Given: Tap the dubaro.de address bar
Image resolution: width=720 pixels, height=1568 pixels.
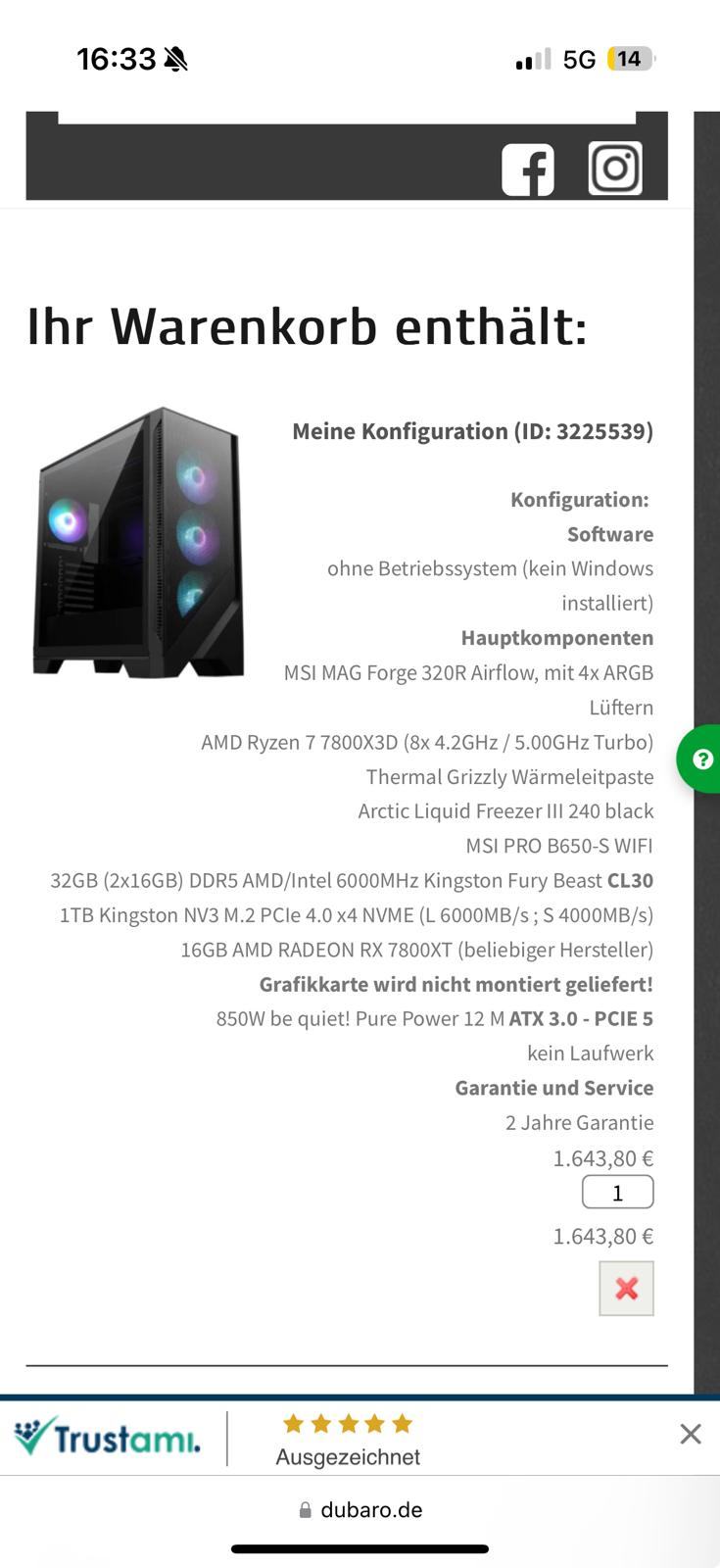Looking at the screenshot, I should click(x=360, y=1510).
